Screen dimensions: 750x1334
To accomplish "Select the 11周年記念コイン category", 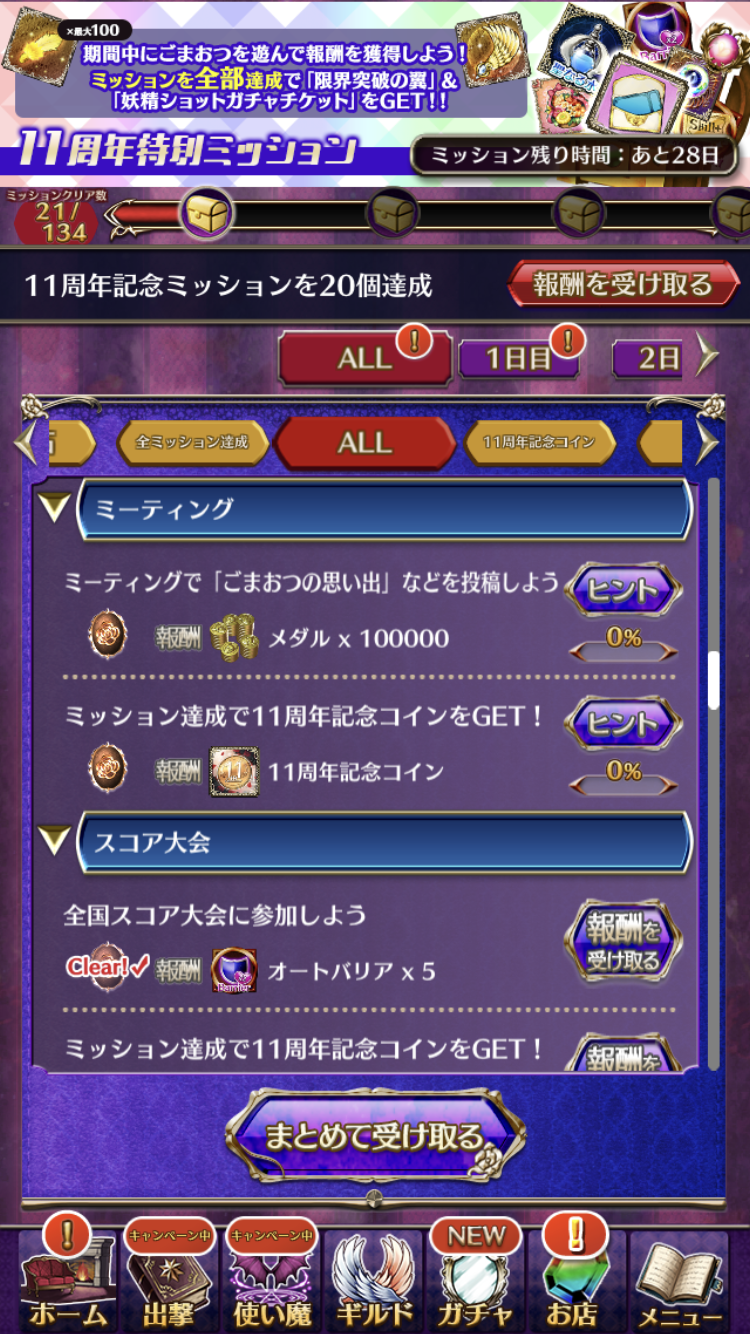I will (539, 442).
